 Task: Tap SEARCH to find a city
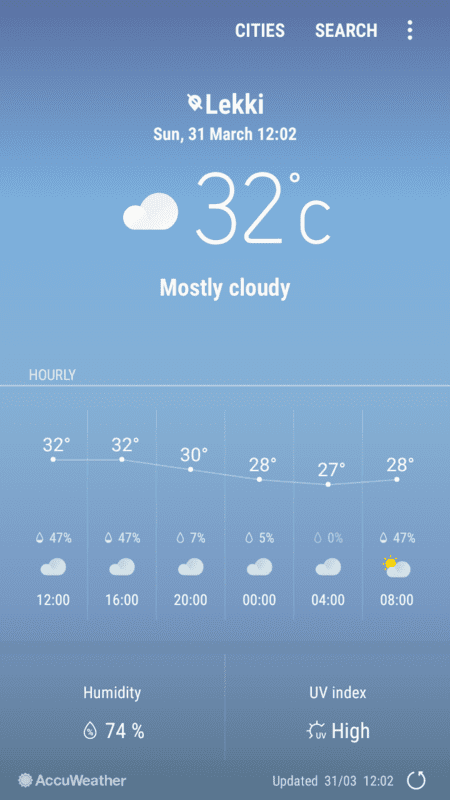coord(346,31)
